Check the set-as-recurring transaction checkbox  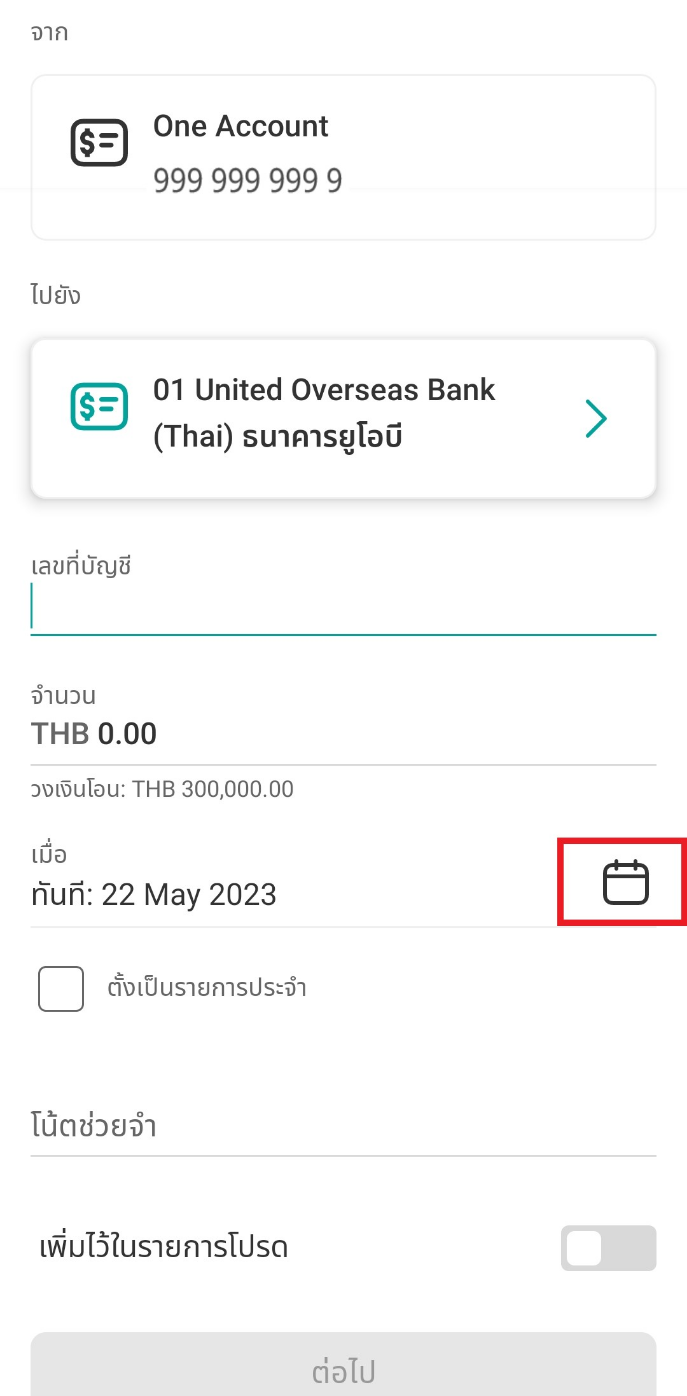(x=61, y=988)
